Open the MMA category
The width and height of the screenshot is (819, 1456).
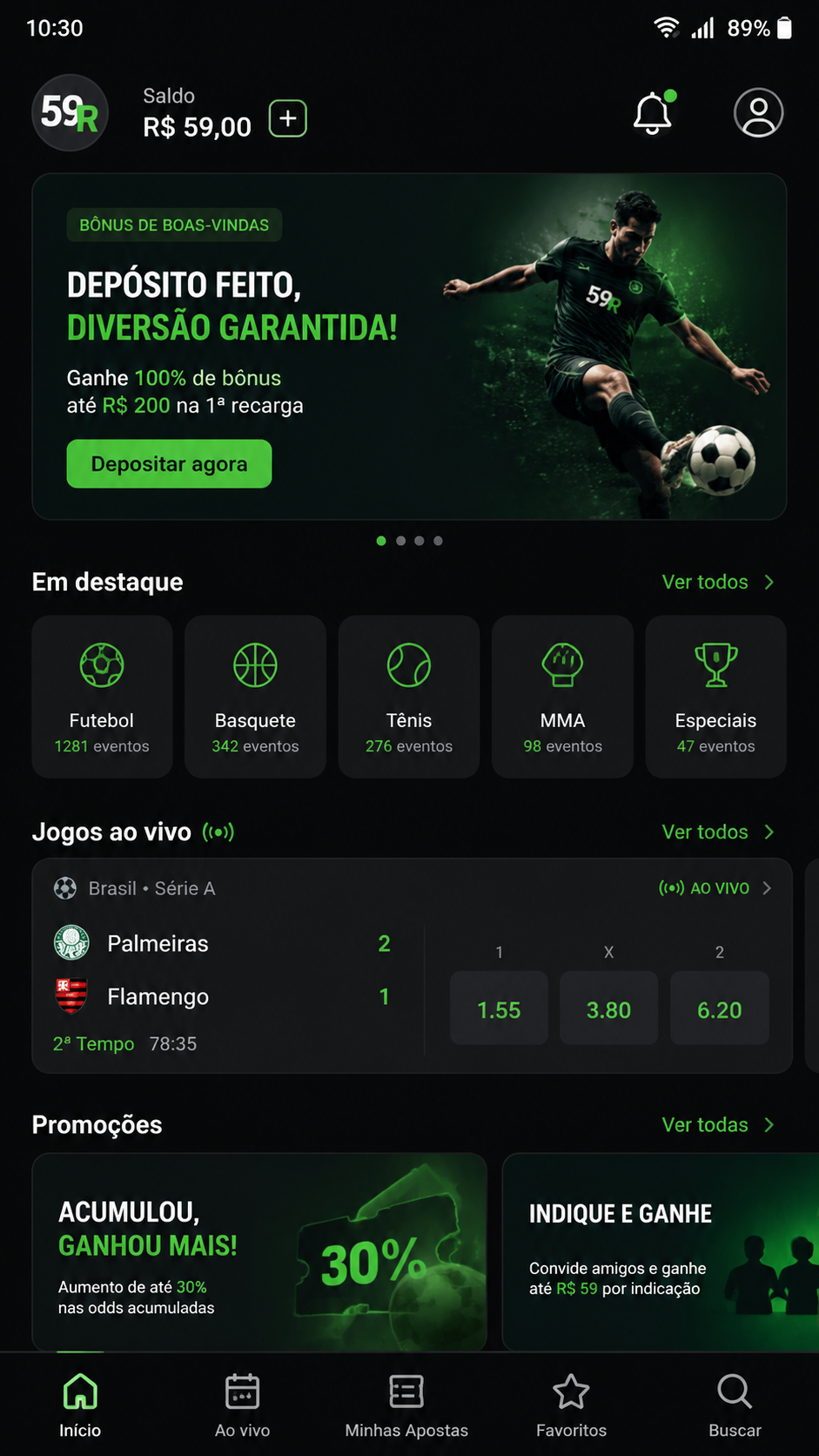pos(562,697)
